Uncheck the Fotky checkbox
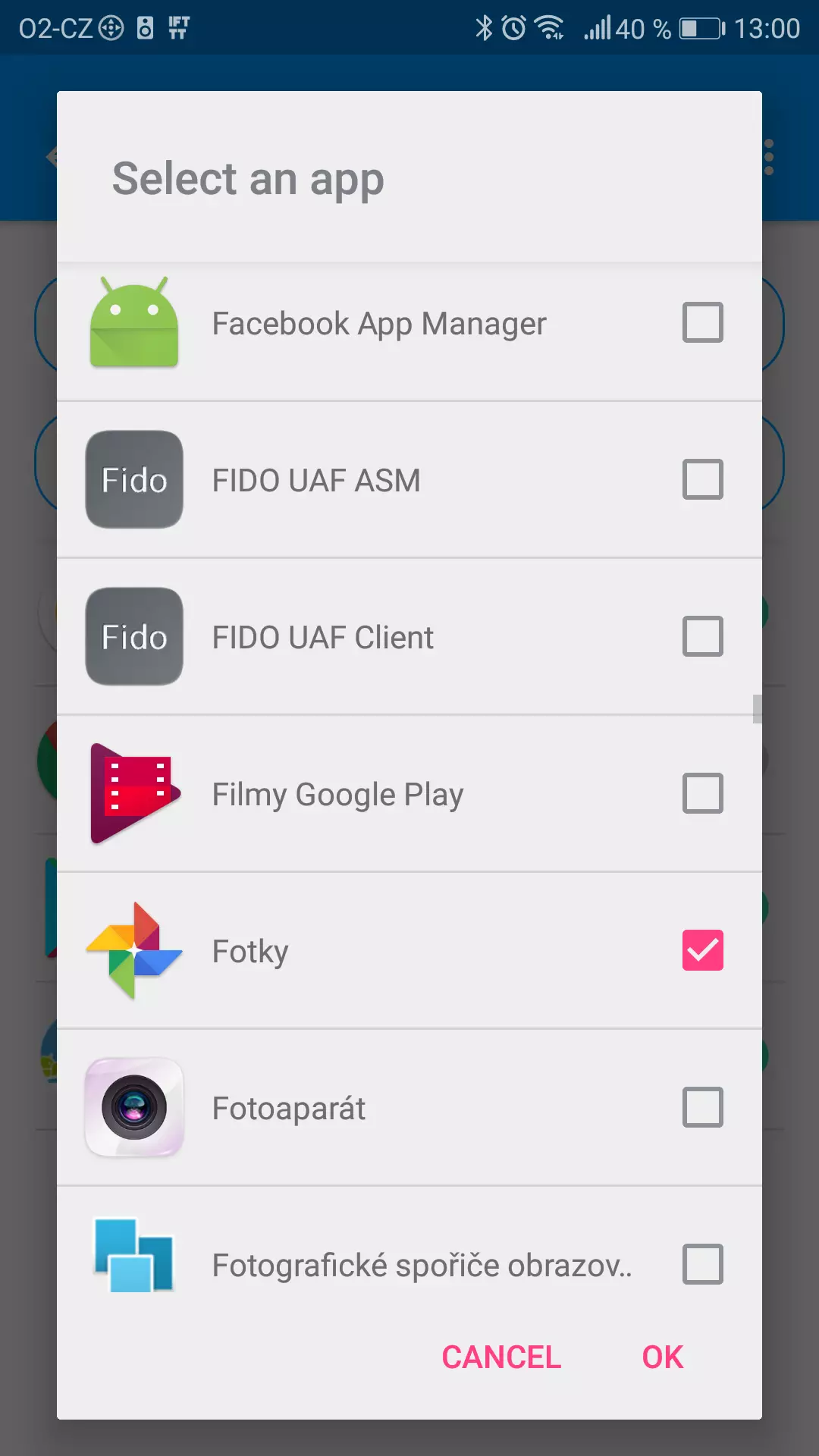The image size is (819, 1456). tap(702, 950)
